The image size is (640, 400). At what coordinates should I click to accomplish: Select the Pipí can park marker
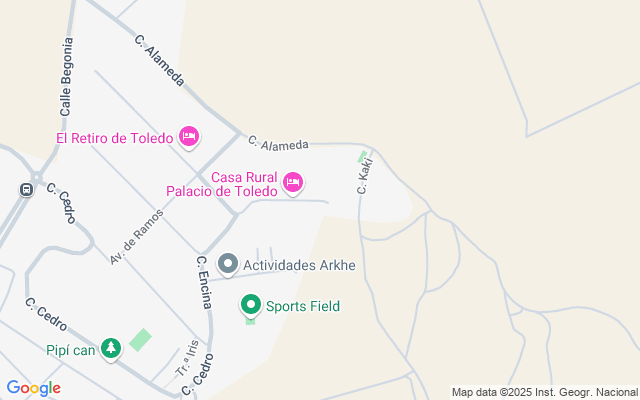(x=110, y=349)
